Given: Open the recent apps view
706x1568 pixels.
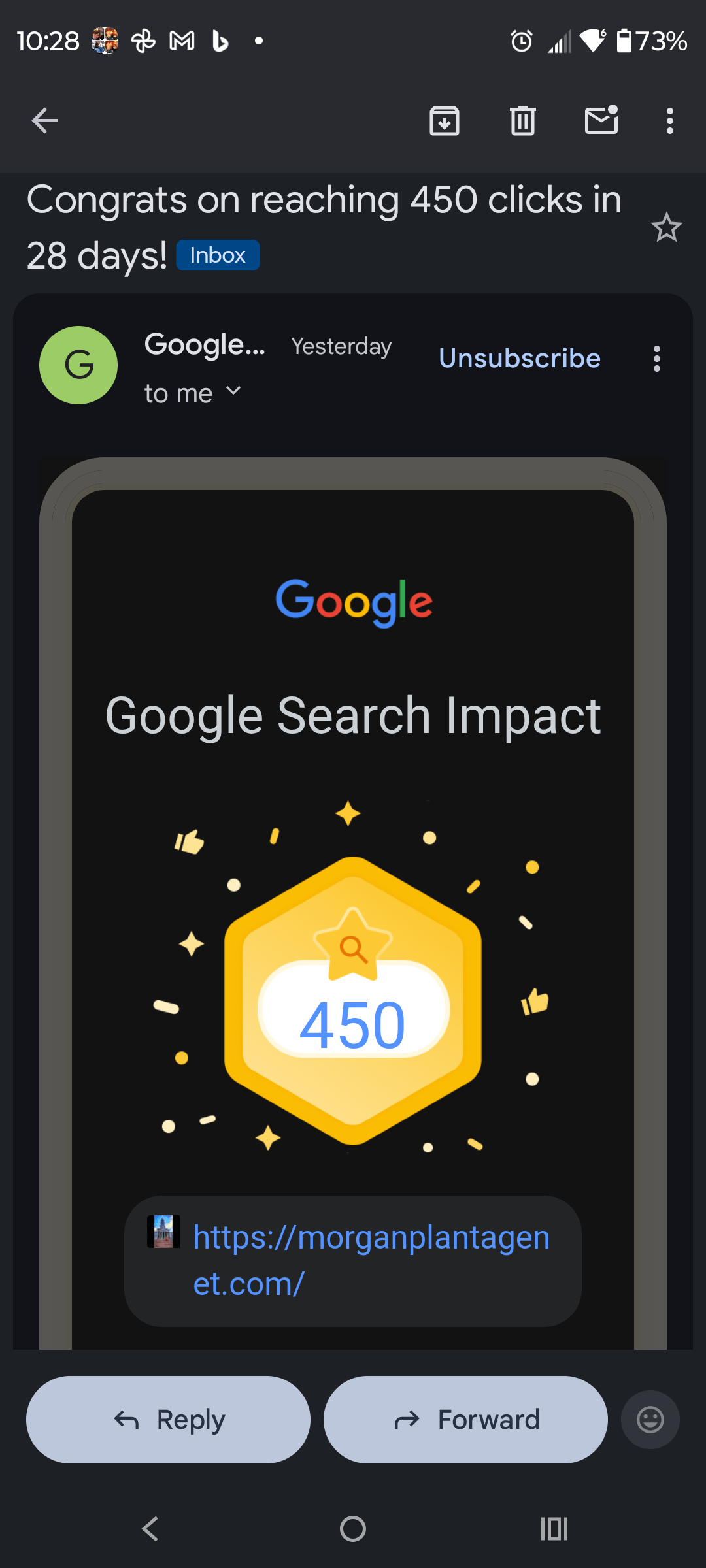Looking at the screenshot, I should (554, 1529).
